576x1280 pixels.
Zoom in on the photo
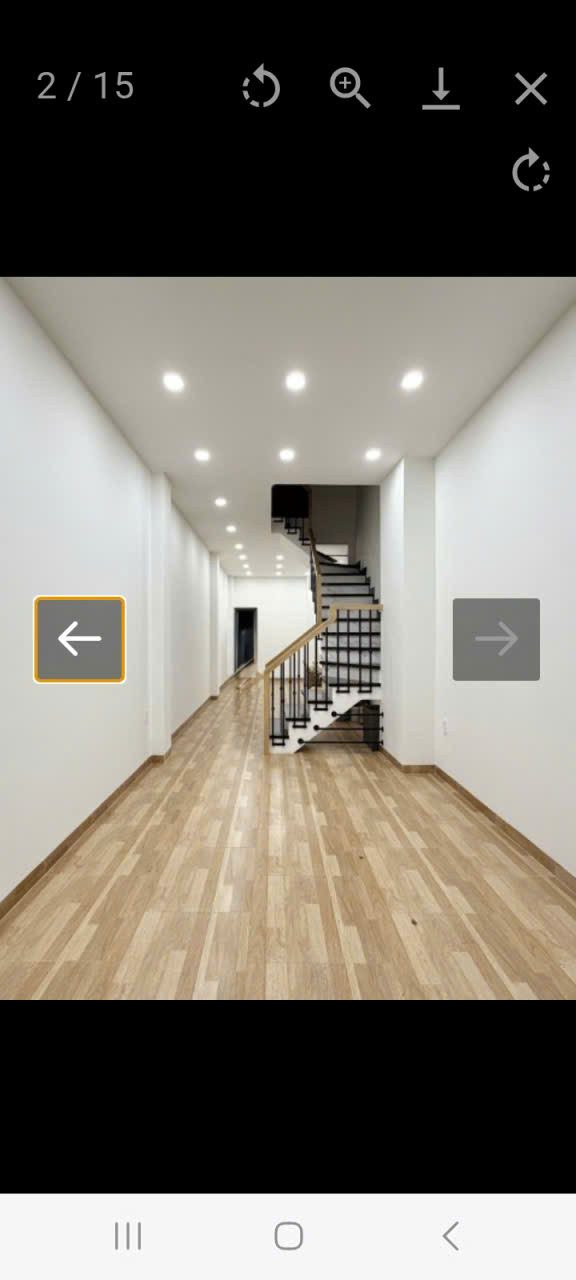click(x=350, y=88)
